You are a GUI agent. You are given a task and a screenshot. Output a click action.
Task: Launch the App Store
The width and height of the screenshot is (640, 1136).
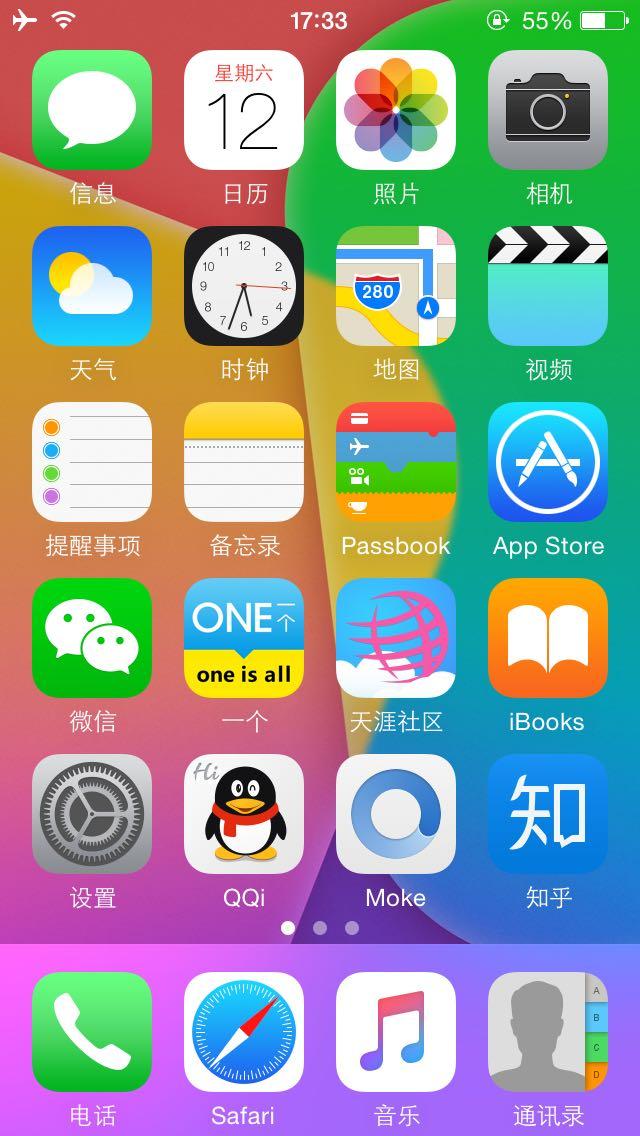(548, 462)
